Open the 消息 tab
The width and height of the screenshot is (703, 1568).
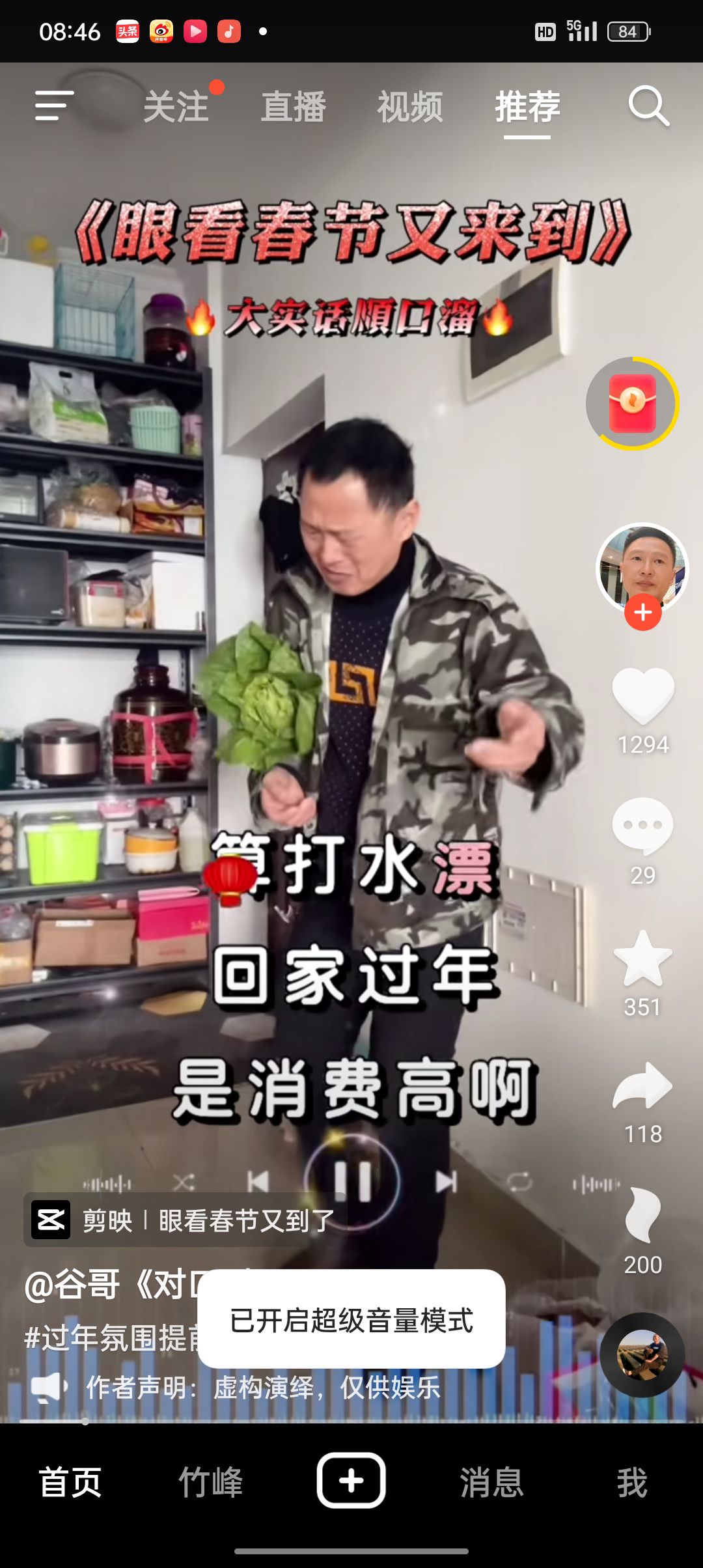point(492,1482)
